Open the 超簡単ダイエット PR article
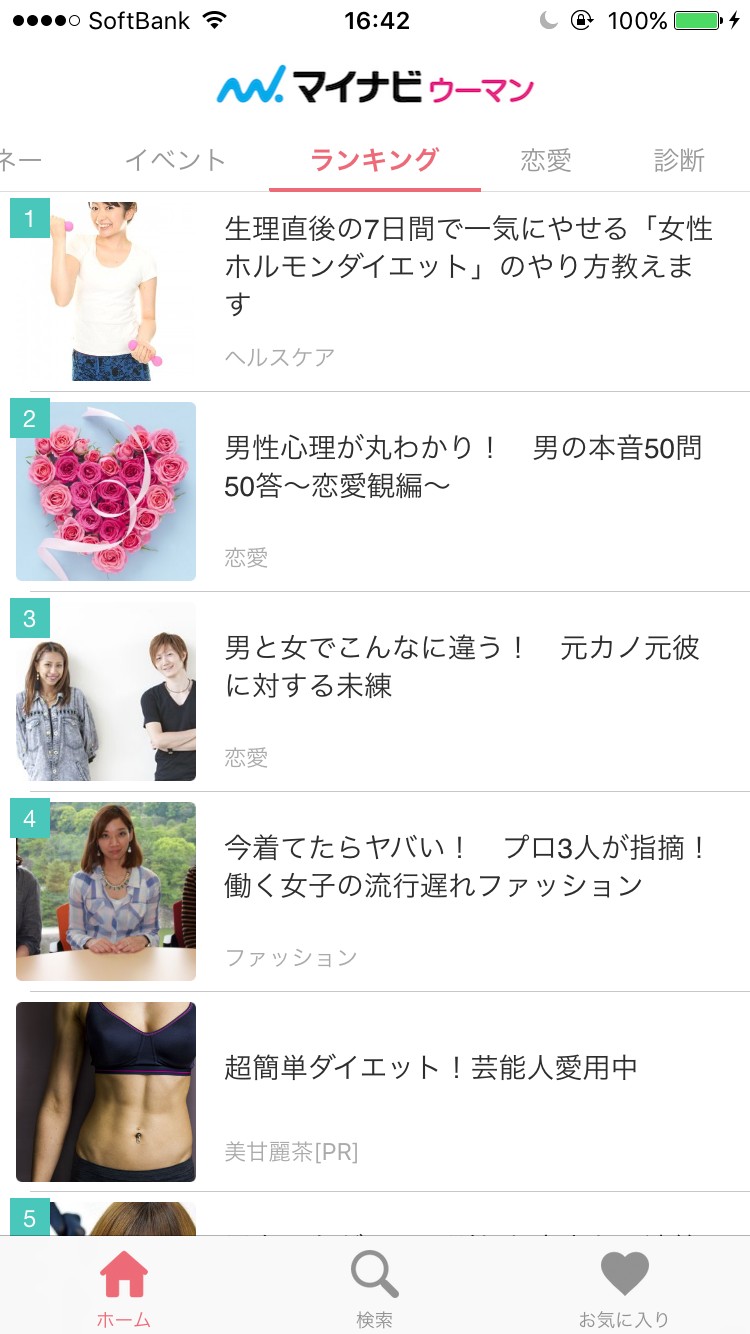 click(430, 1068)
